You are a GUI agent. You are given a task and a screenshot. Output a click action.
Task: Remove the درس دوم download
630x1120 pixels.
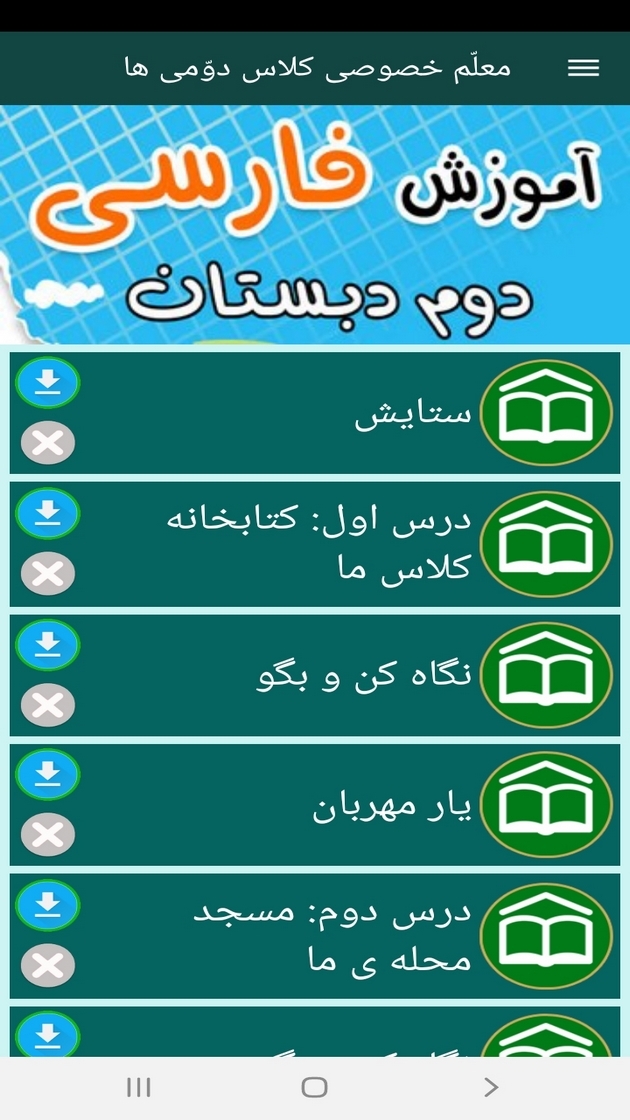pos(48,966)
